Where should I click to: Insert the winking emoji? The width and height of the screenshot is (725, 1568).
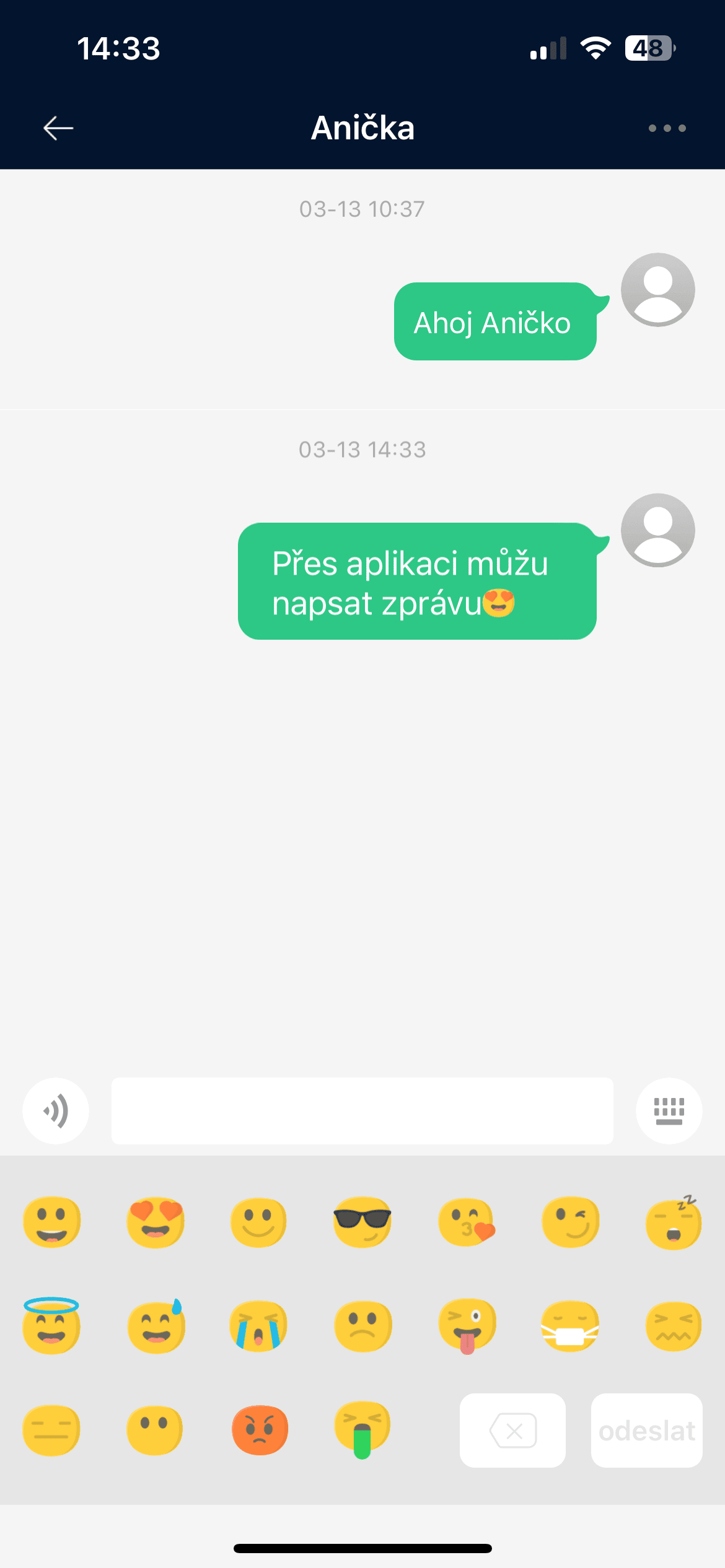570,1221
